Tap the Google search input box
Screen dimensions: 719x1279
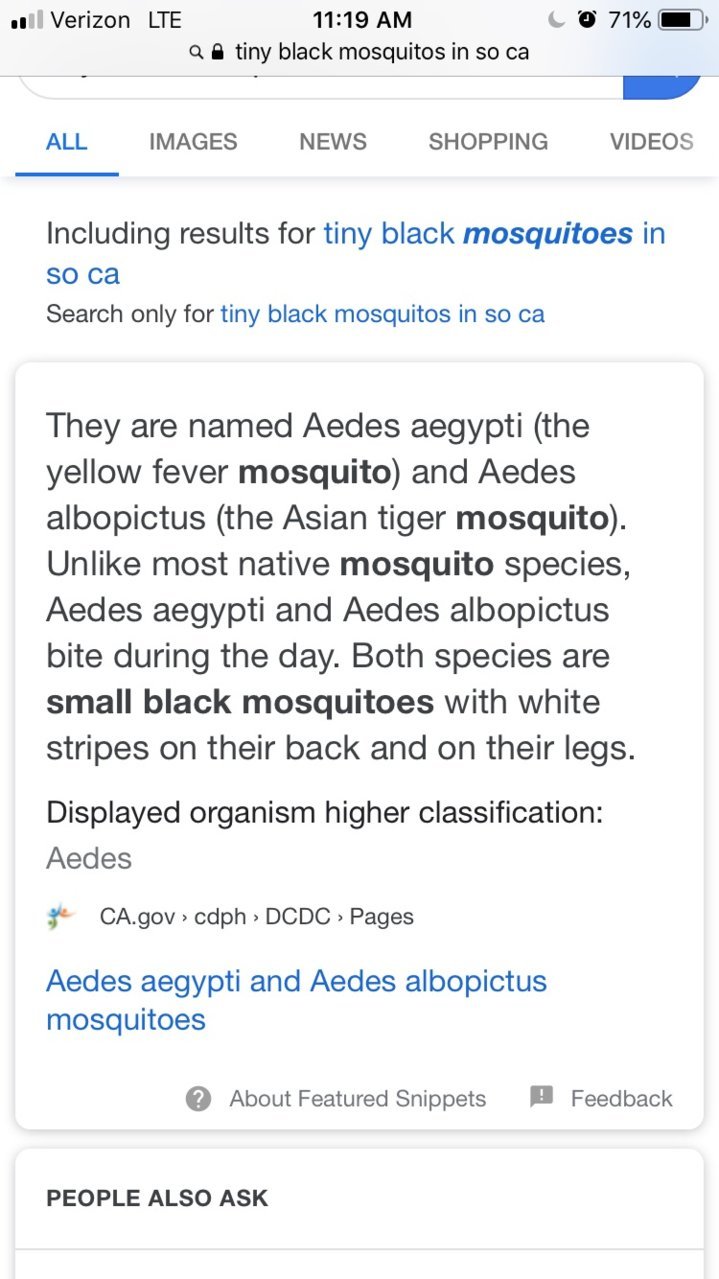[x=320, y=87]
